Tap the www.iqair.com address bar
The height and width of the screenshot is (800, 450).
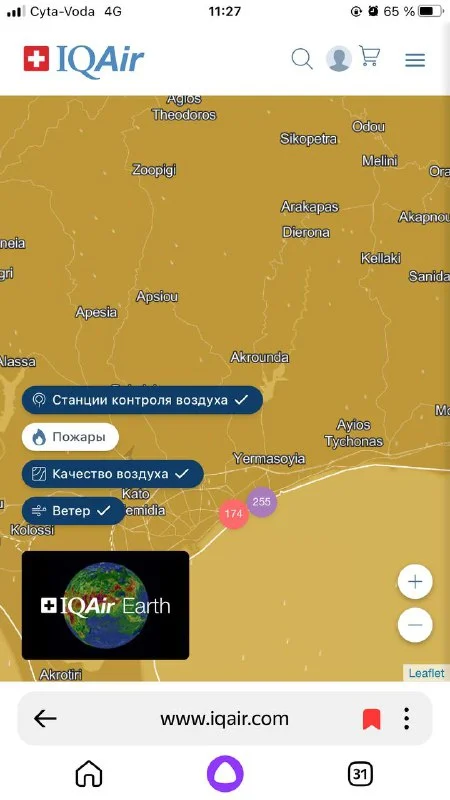(x=224, y=719)
